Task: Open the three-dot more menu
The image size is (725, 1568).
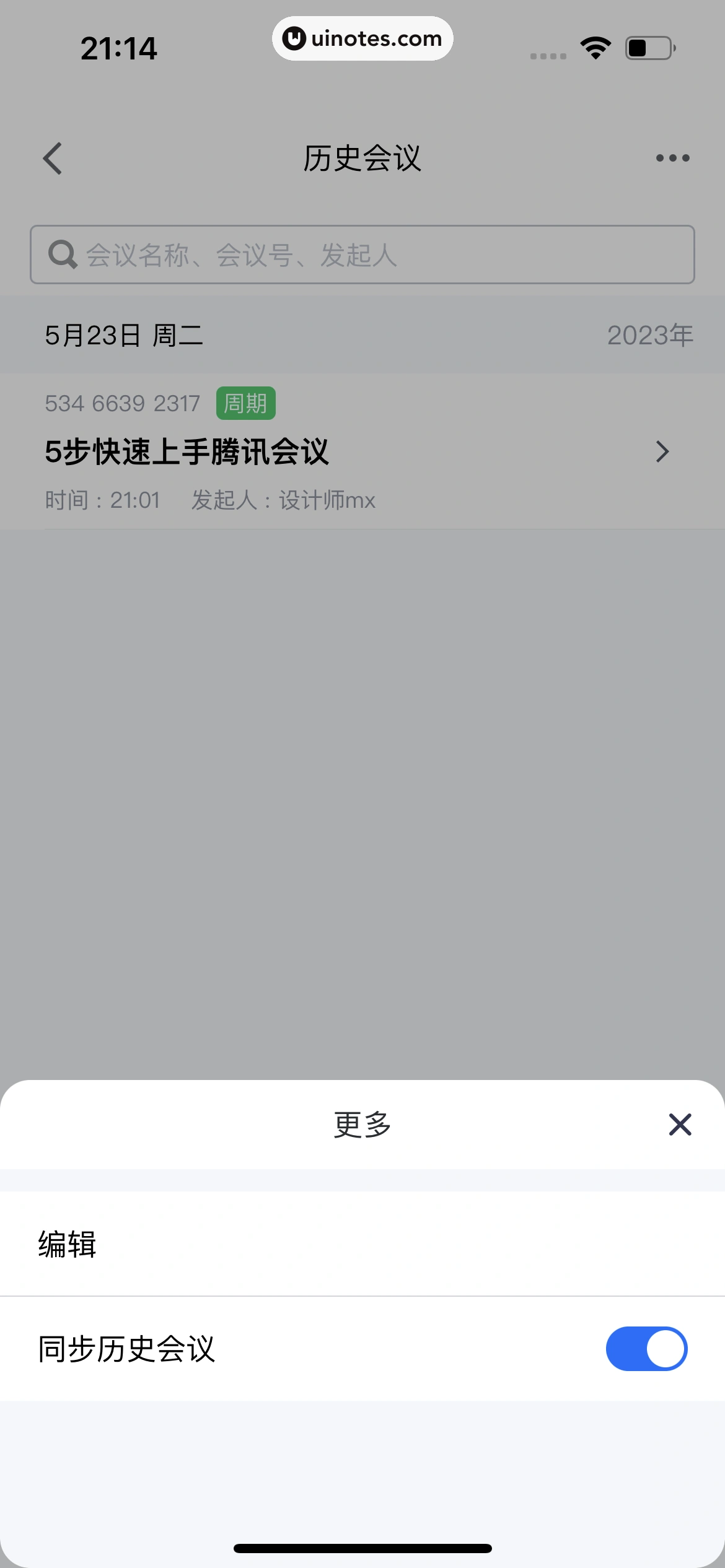Action: (x=672, y=159)
